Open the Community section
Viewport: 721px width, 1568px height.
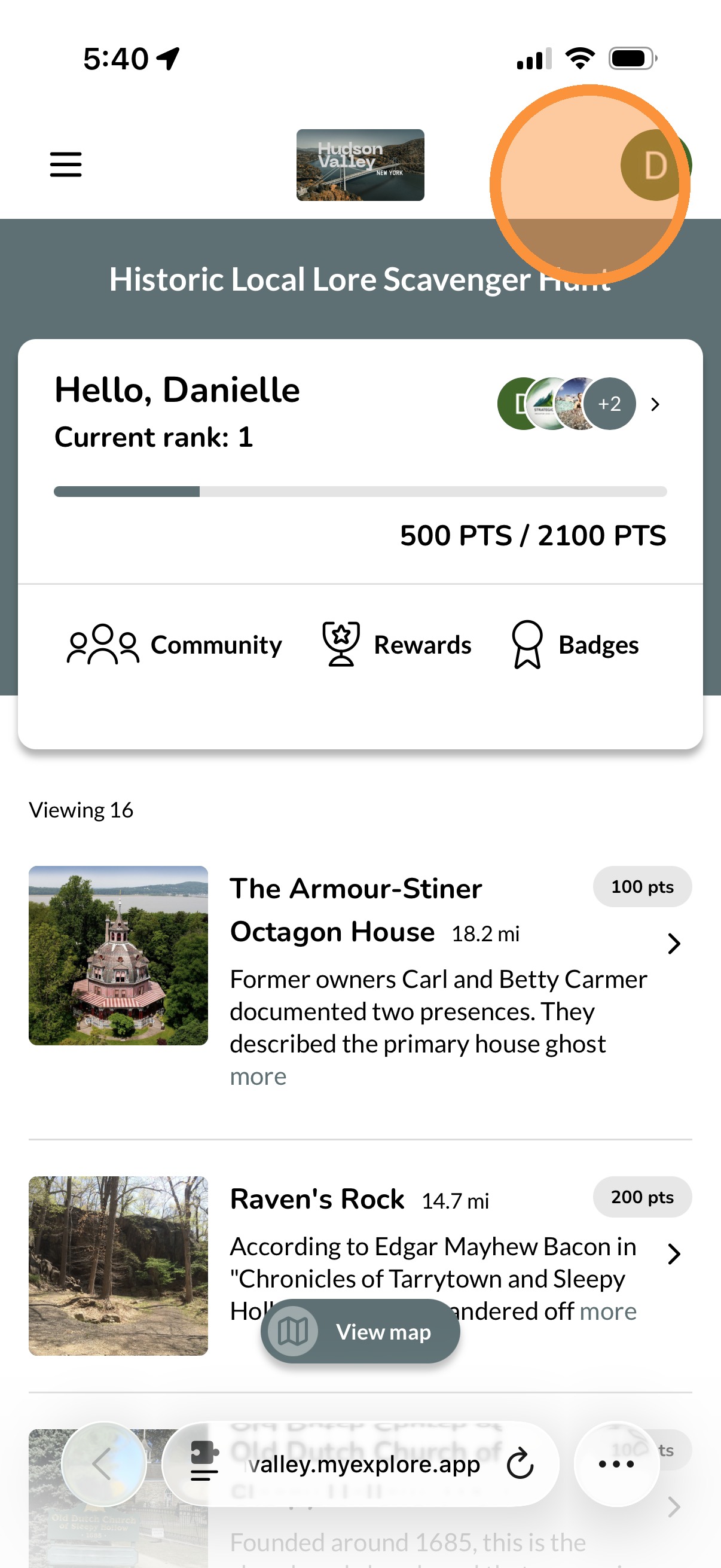175,645
